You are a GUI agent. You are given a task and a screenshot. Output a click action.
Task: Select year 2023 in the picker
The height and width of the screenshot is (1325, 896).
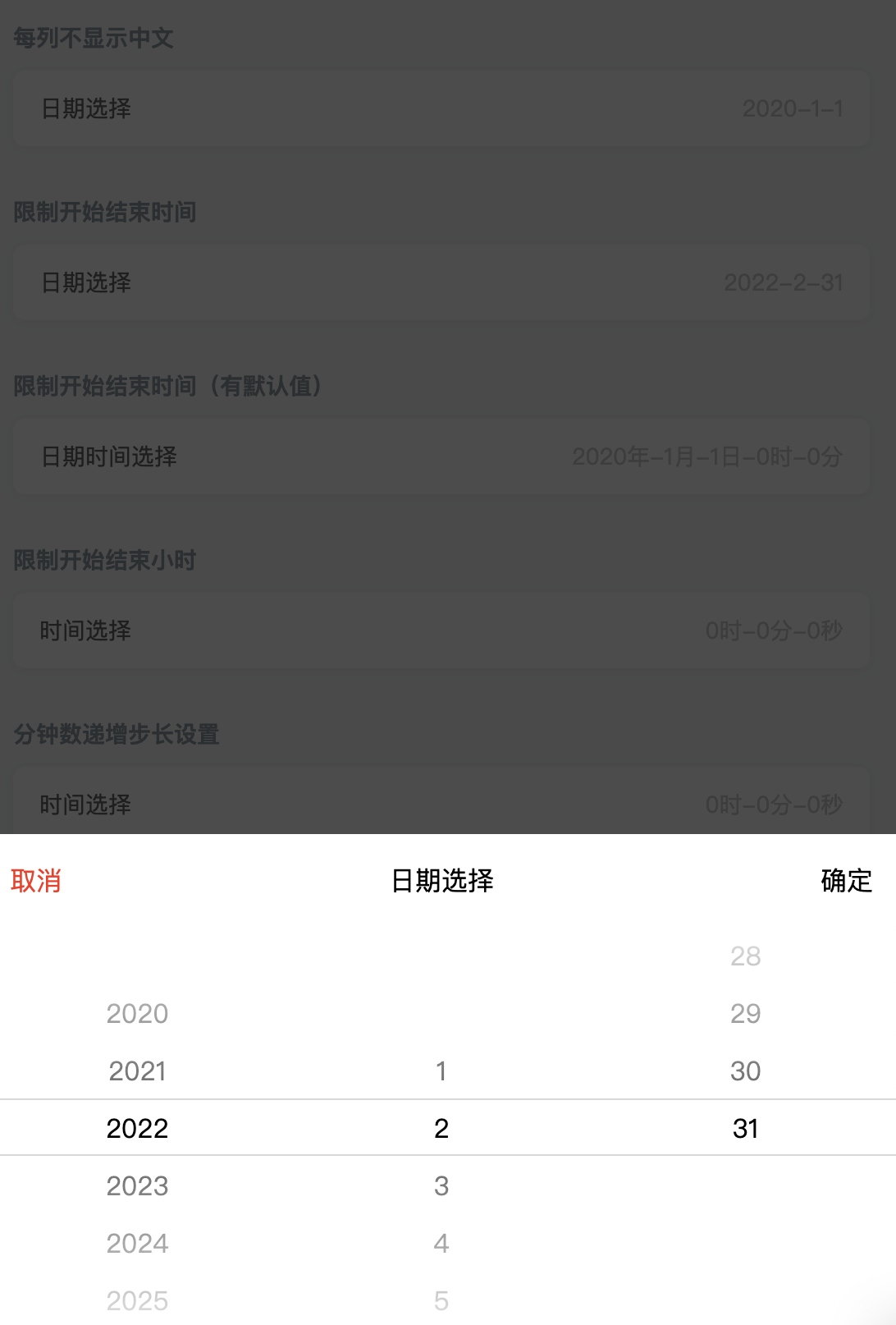point(137,1185)
